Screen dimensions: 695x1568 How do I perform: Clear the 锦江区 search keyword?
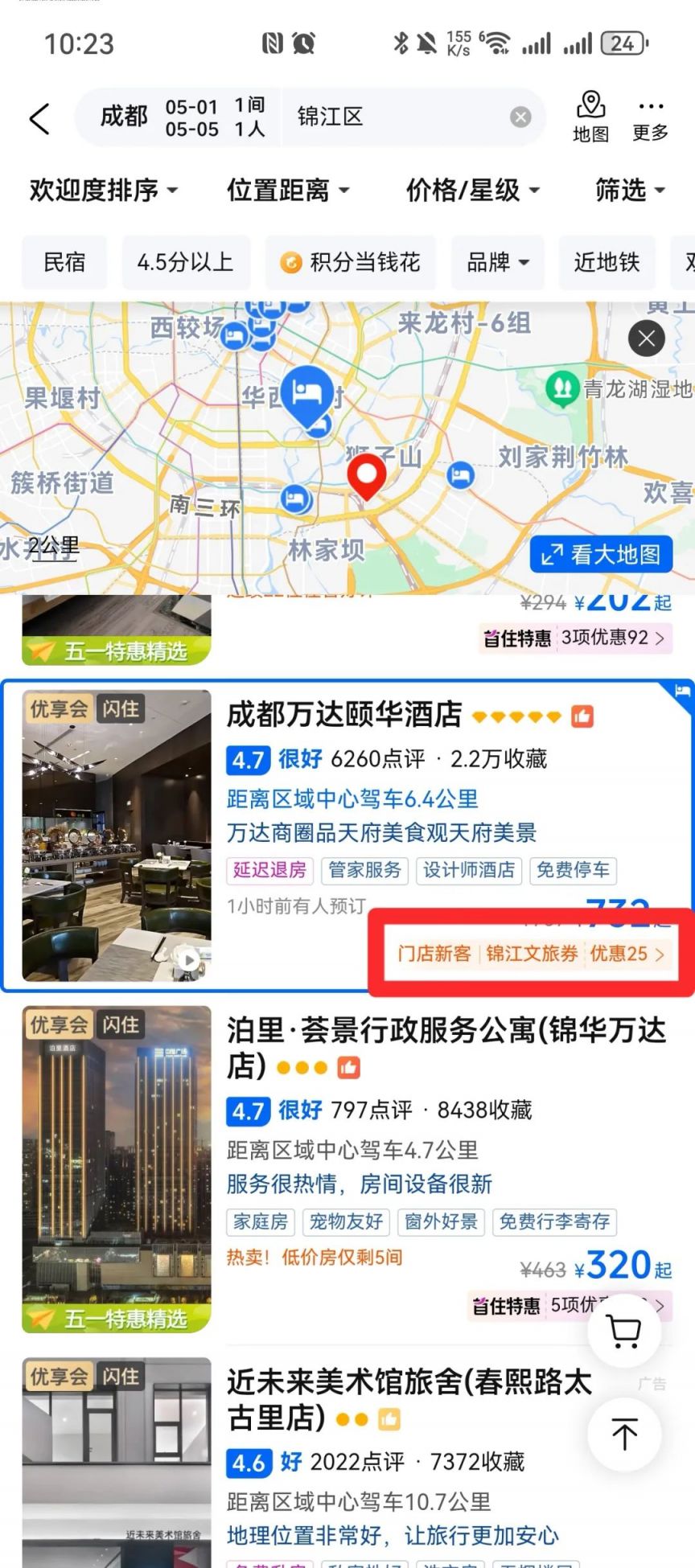pos(520,117)
